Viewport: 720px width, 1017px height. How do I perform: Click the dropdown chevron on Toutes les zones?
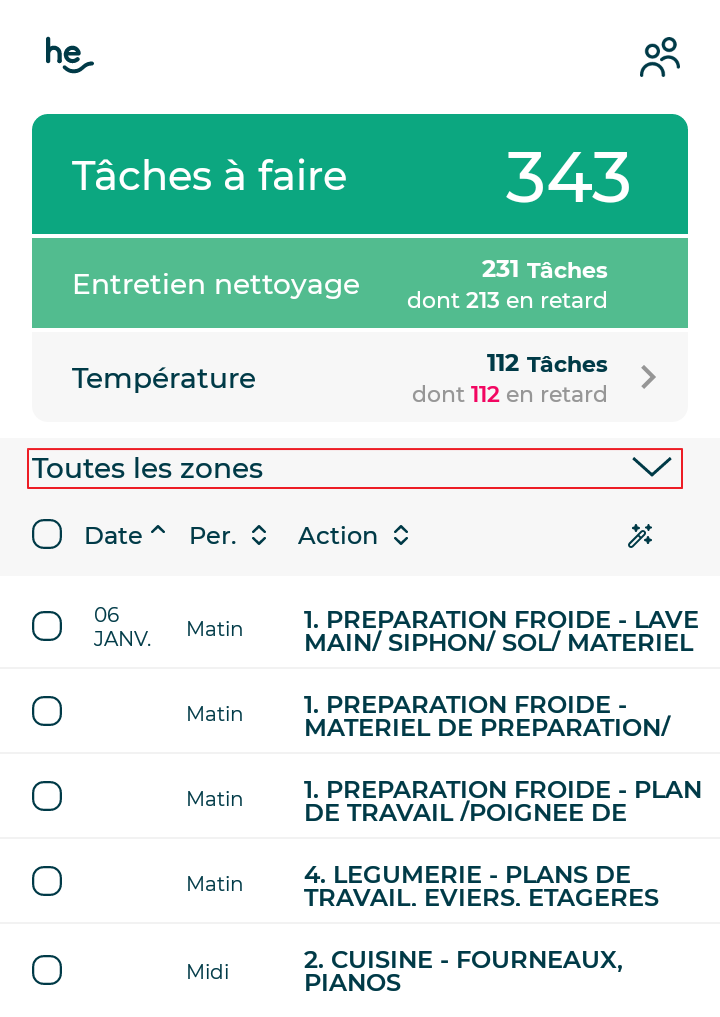point(652,467)
